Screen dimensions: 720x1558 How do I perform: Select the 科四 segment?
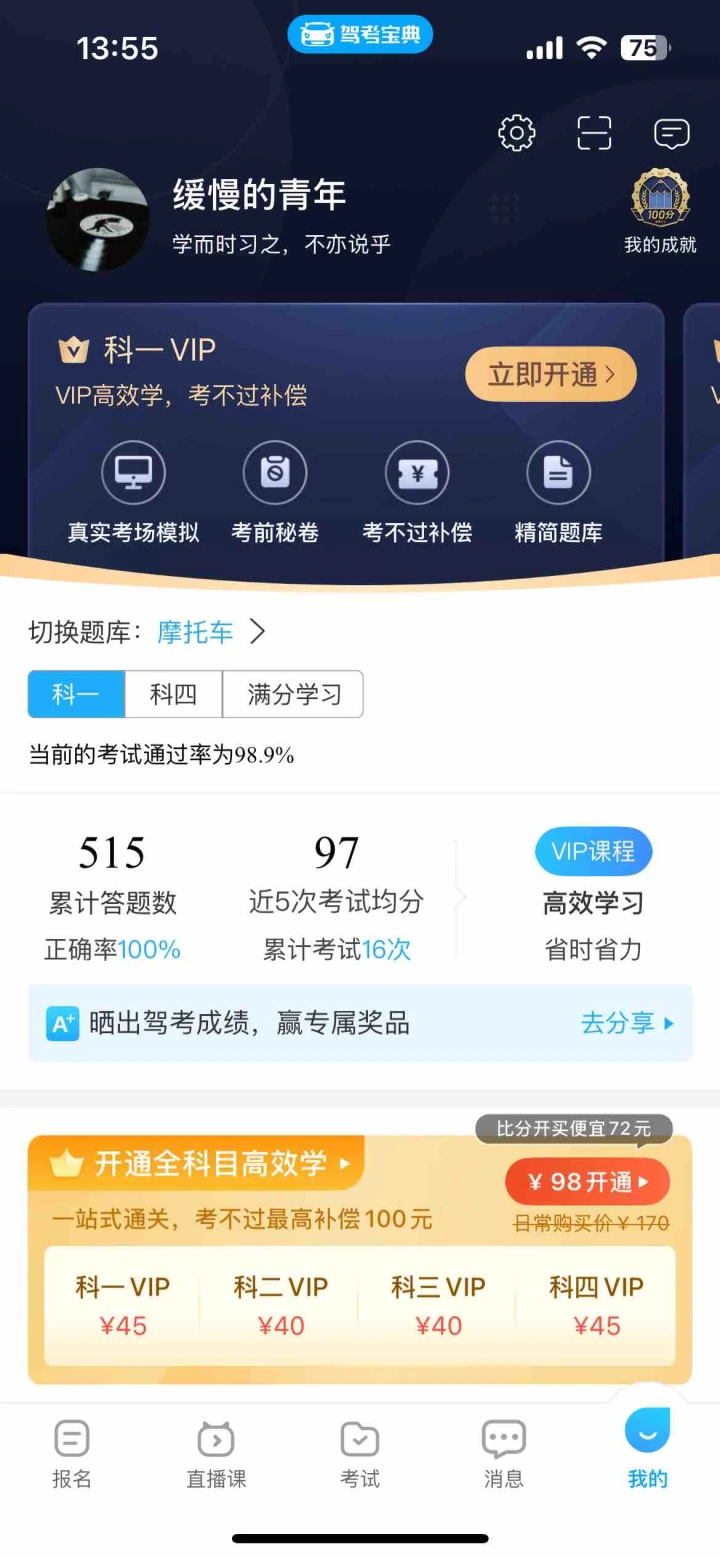coord(173,694)
